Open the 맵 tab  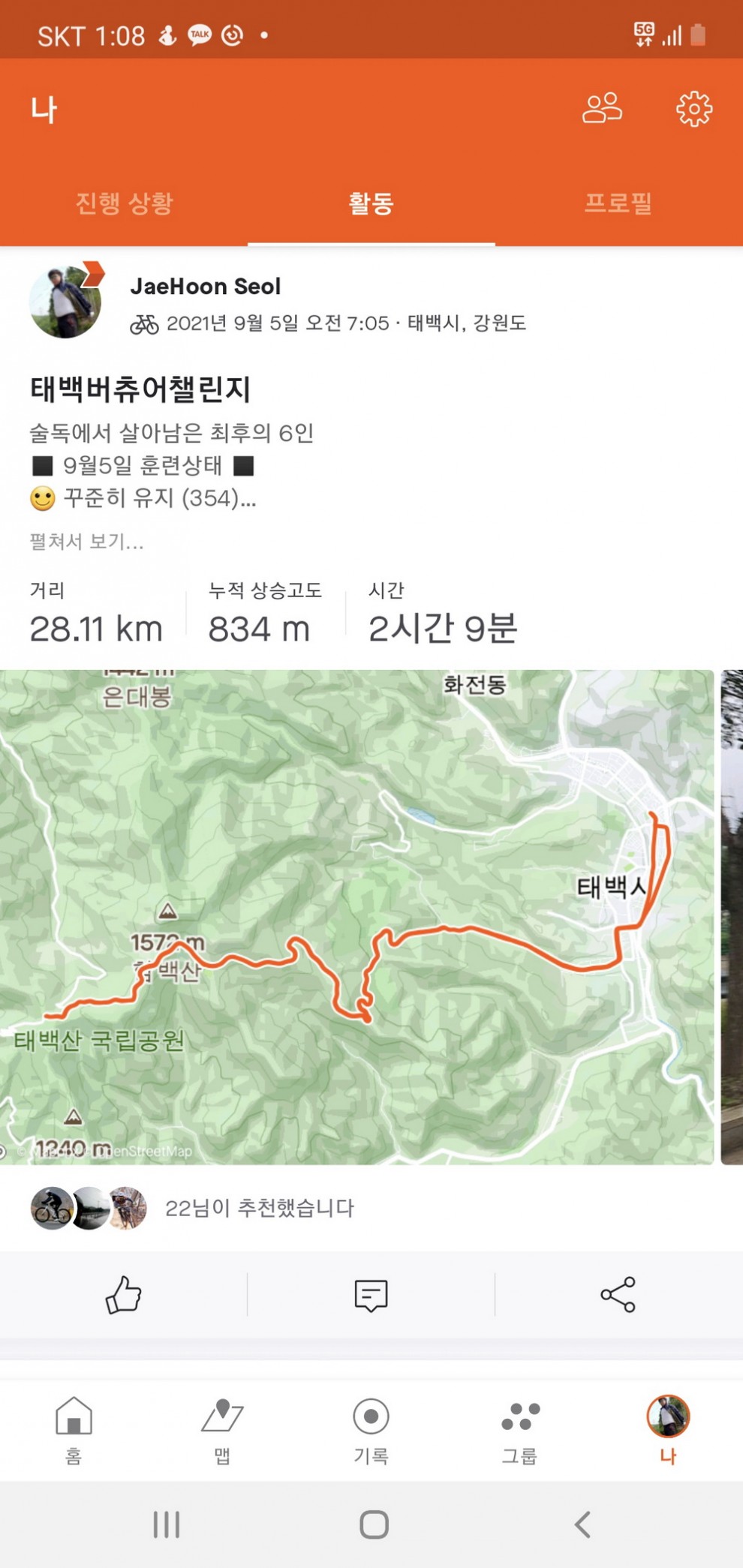(222, 1429)
